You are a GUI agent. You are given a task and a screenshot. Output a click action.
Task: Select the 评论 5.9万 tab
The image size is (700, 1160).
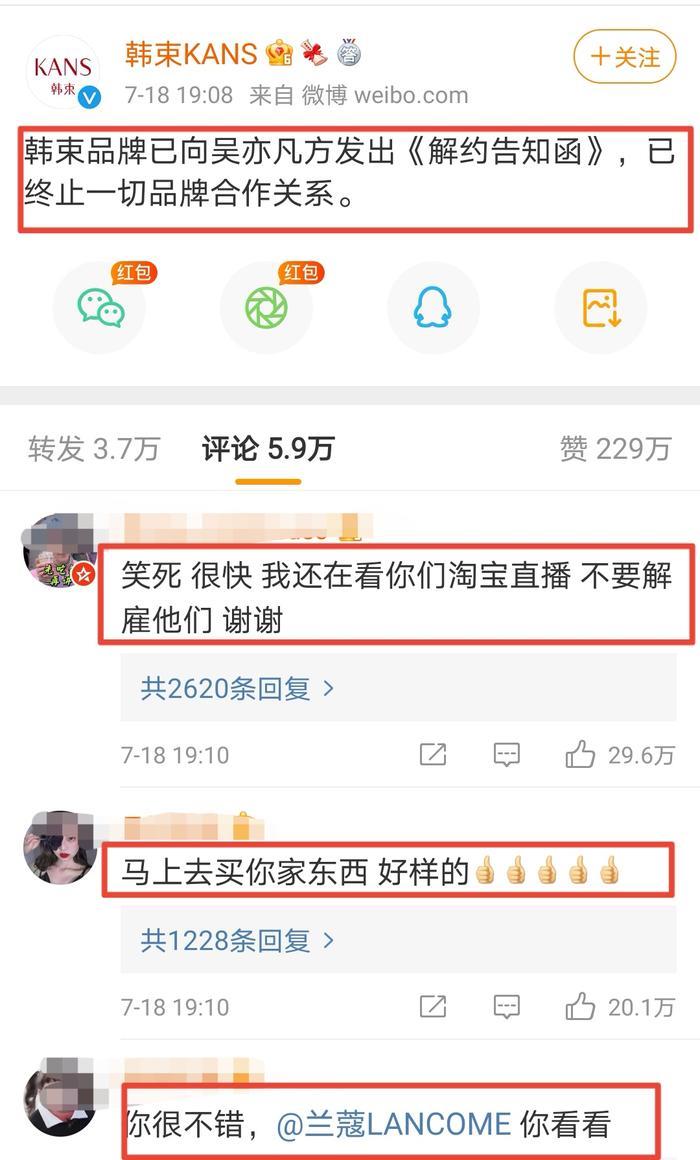pos(268,449)
